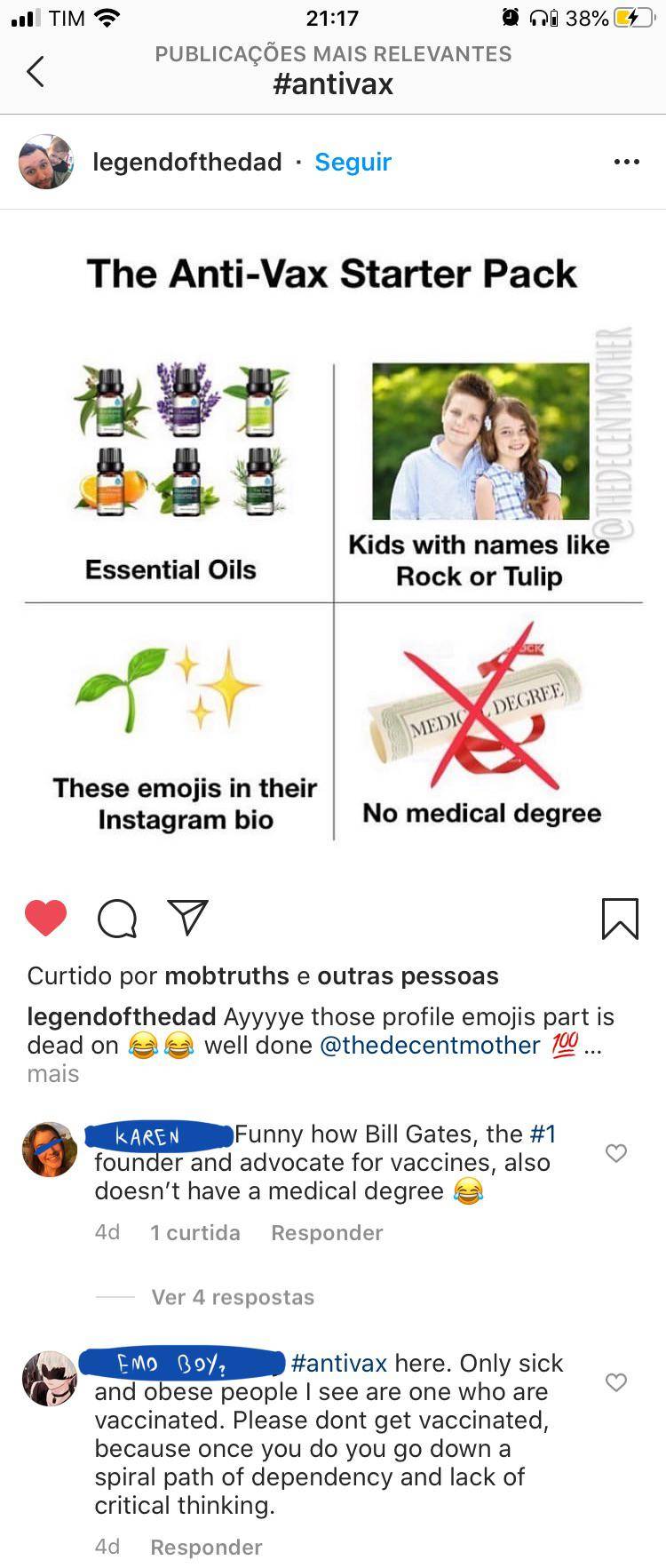The height and width of the screenshot is (1568, 666).
Task: Open the comment bubble under the post
Action: (x=116, y=919)
